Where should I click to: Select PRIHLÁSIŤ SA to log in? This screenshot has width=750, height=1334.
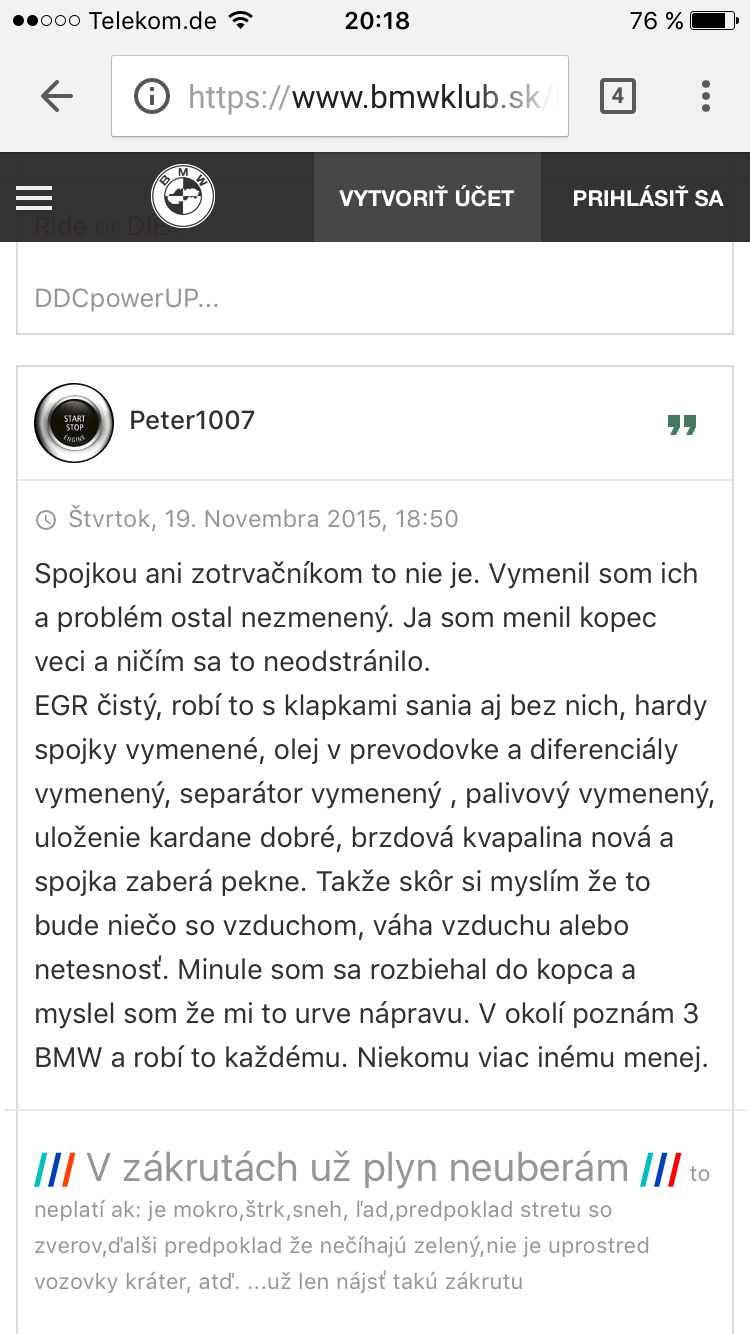tap(647, 198)
